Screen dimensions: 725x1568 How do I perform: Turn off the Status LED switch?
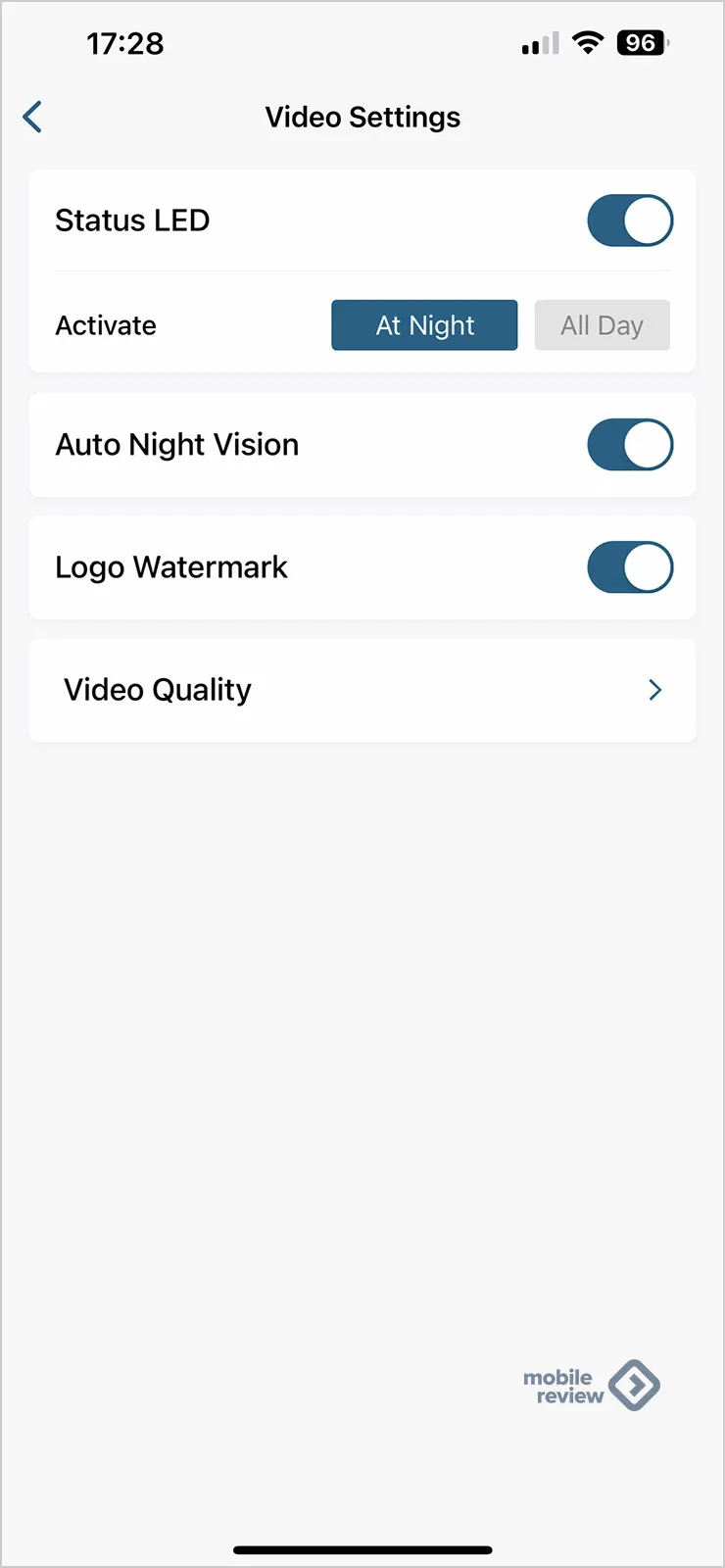point(630,220)
